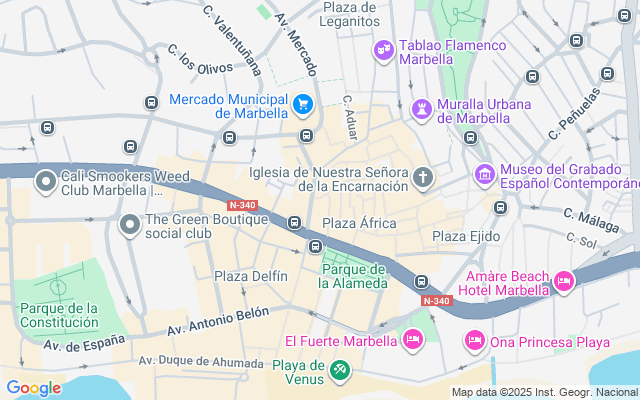This screenshot has width=640, height=400.
Task: Select the Ona Princesa Playa hotel marker
Action: pyautogui.click(x=474, y=341)
